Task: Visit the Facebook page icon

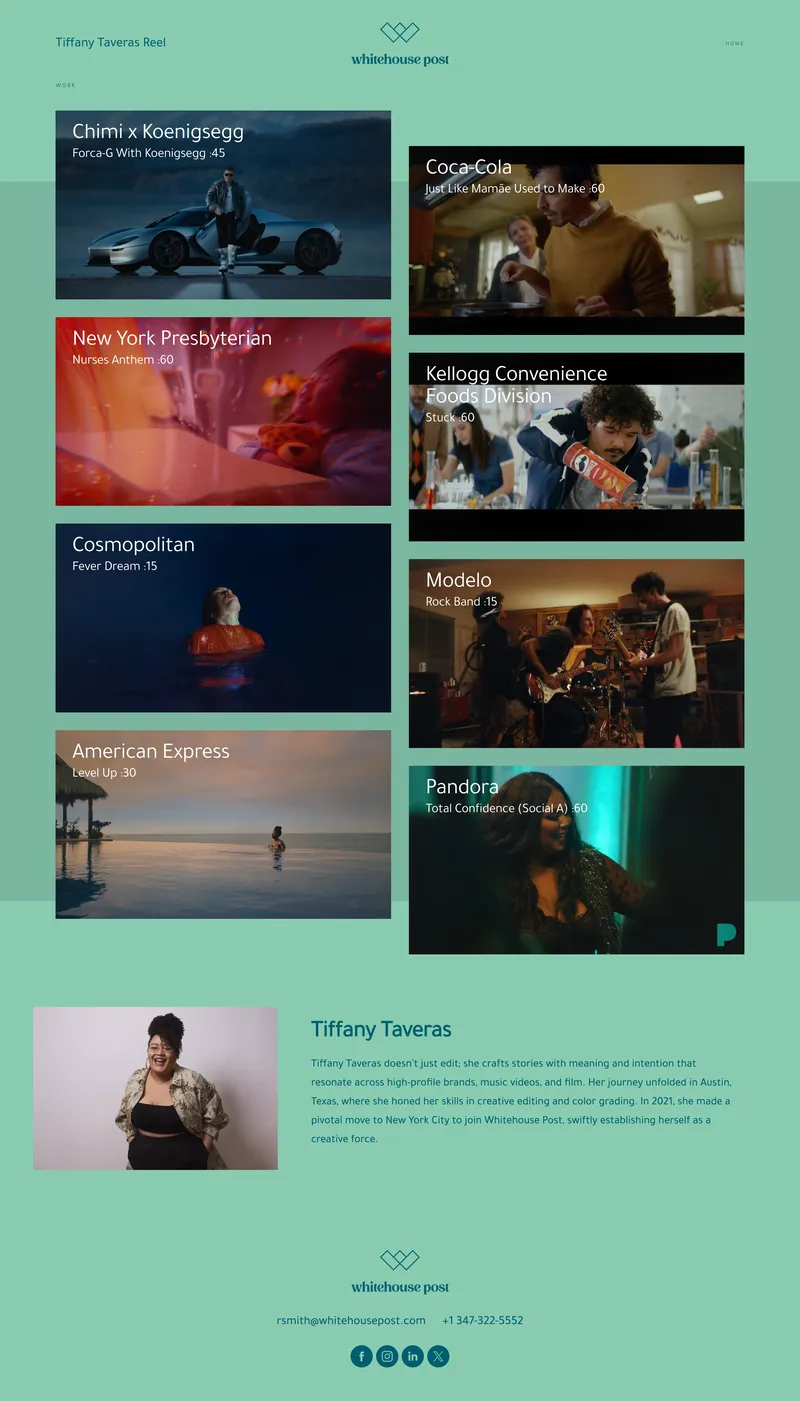Action: 361,1356
